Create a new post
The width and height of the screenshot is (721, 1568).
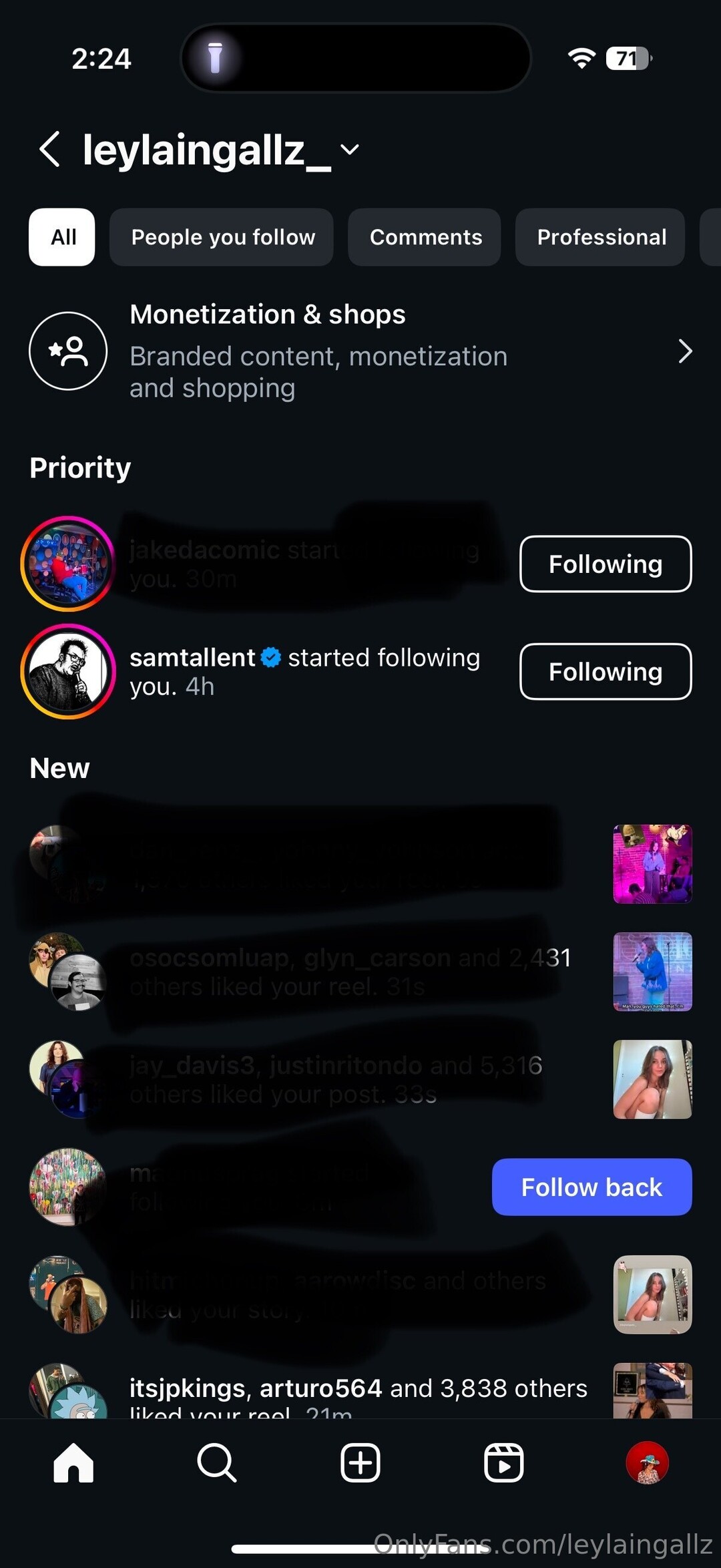coord(360,1462)
